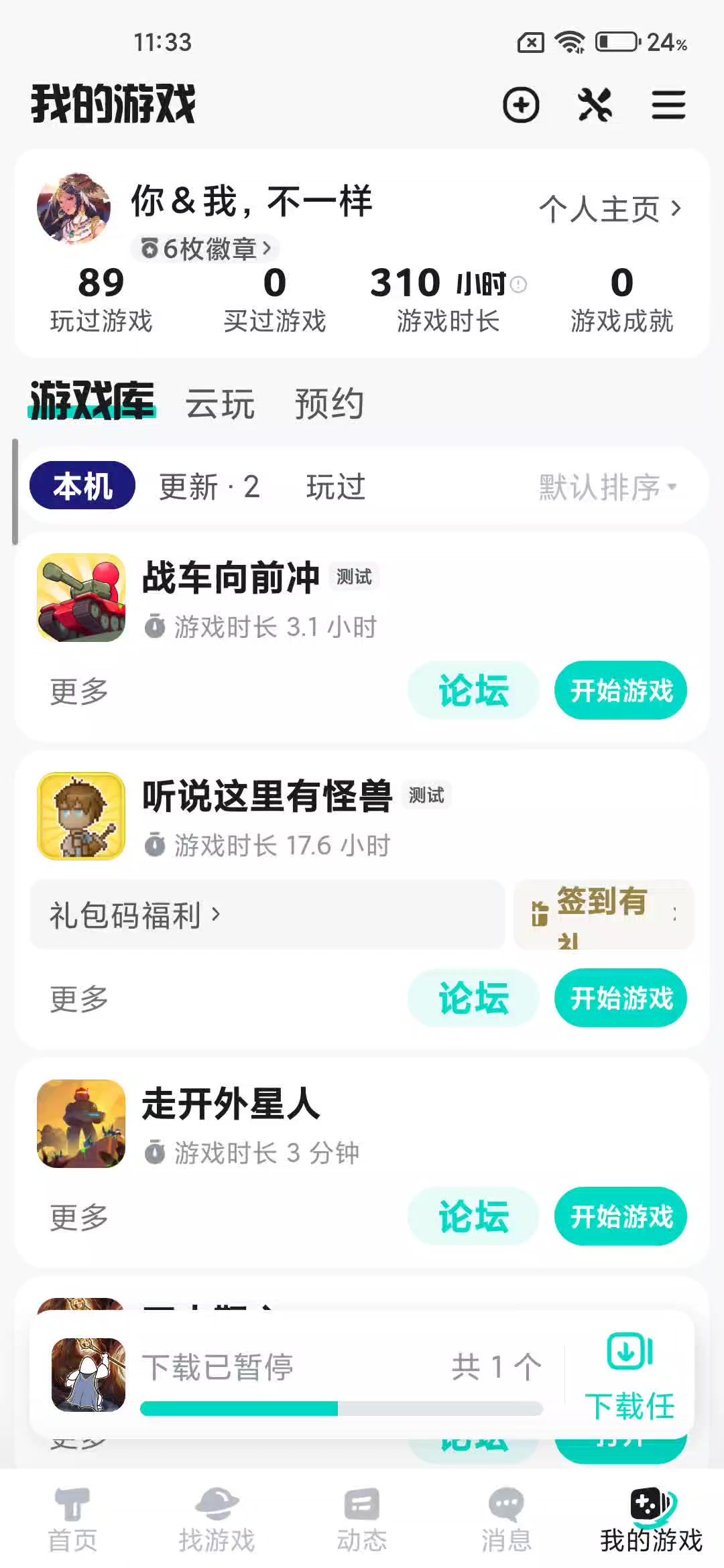The width and height of the screenshot is (724, 1568).
Task: Show 更多 options for 听说这里有怪兽
Action: point(79,998)
